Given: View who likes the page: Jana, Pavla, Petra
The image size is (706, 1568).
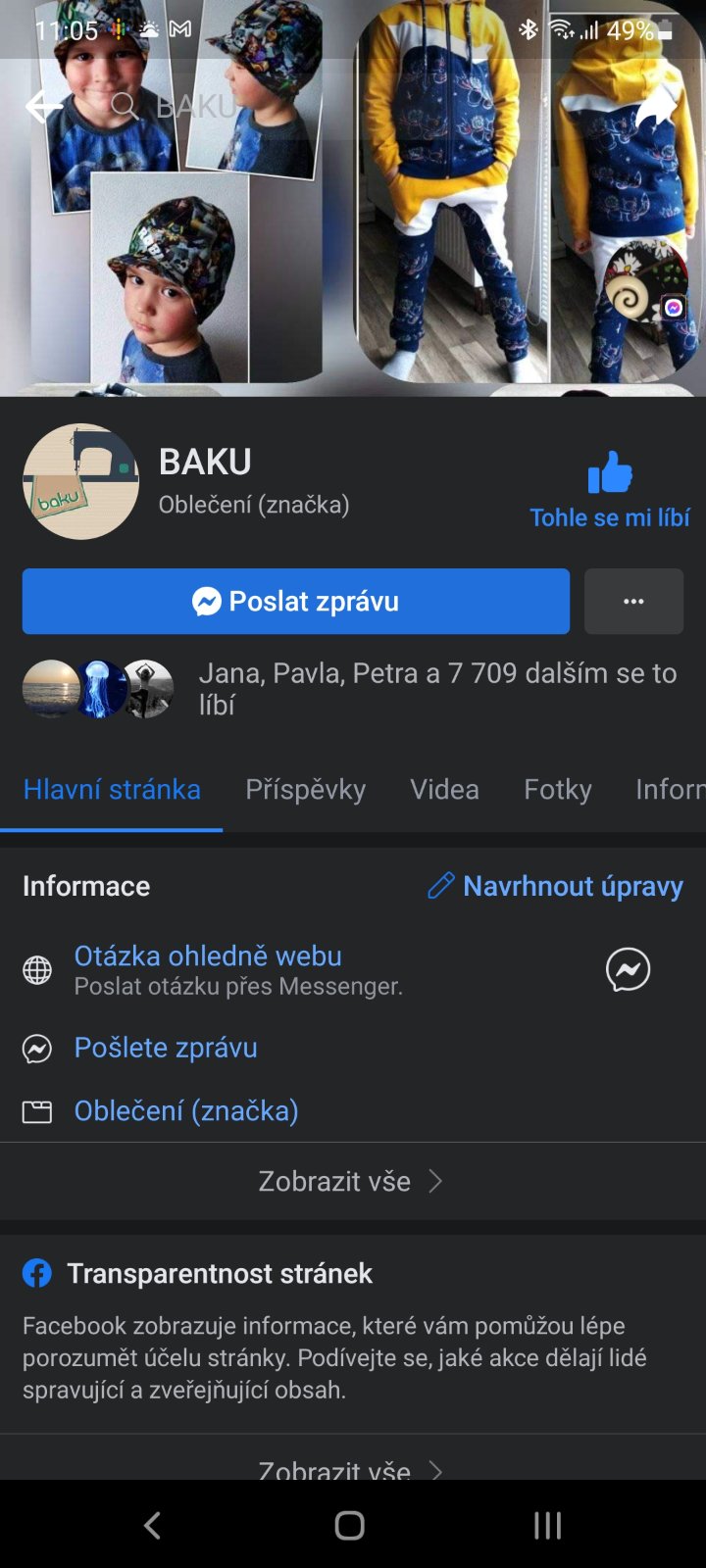Looking at the screenshot, I should click(x=436, y=688).
